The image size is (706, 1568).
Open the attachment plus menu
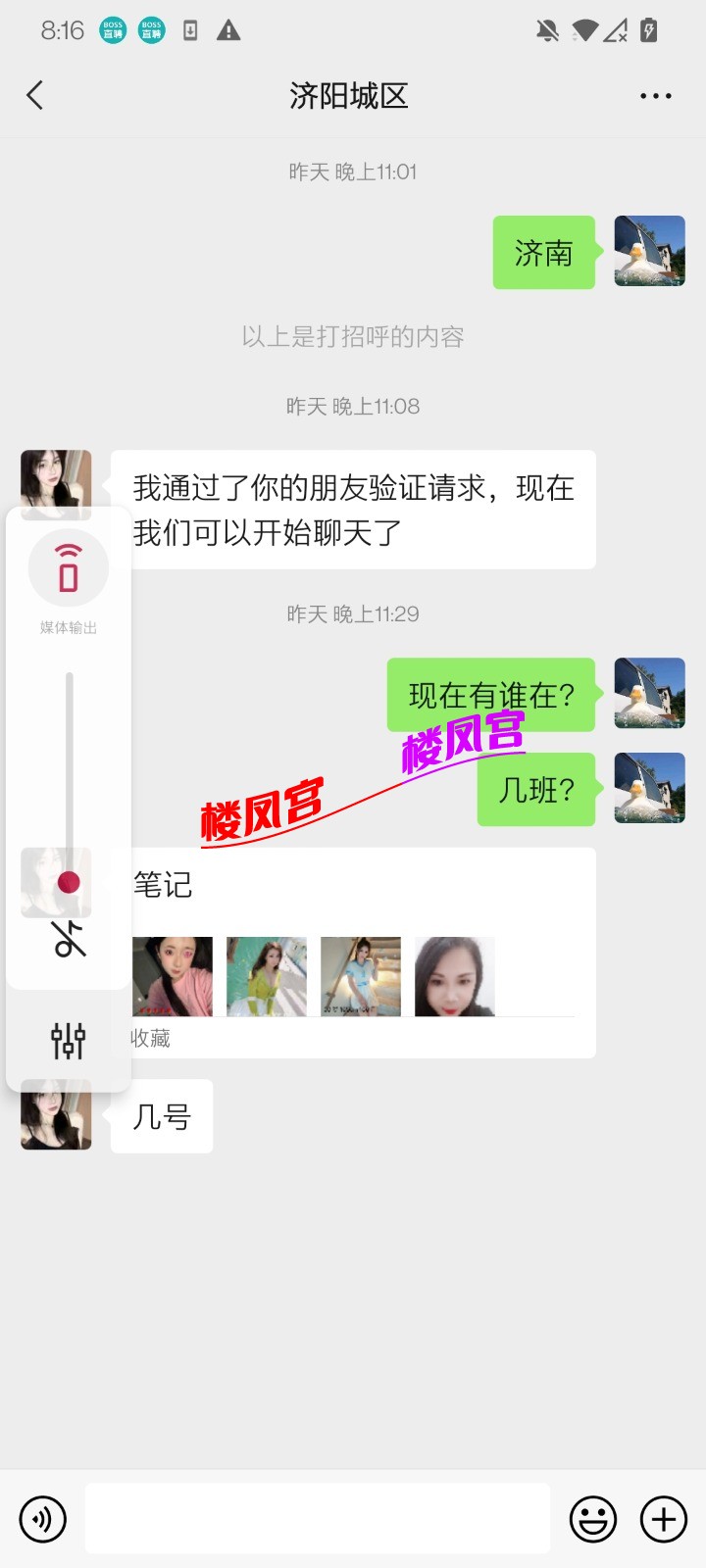click(x=662, y=1518)
